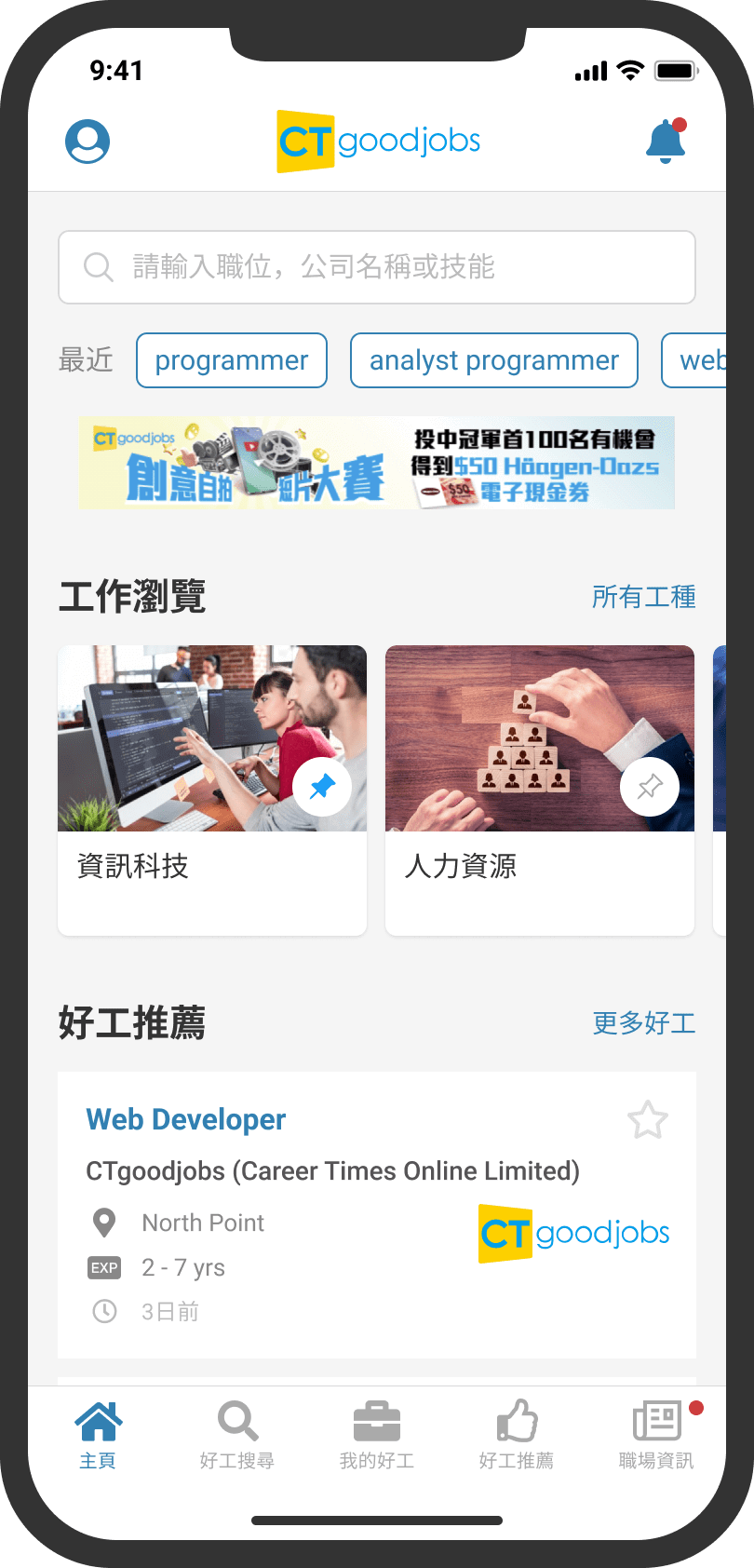Pin the 人力資源 category
Screen dimensions: 754x1568
click(x=649, y=787)
